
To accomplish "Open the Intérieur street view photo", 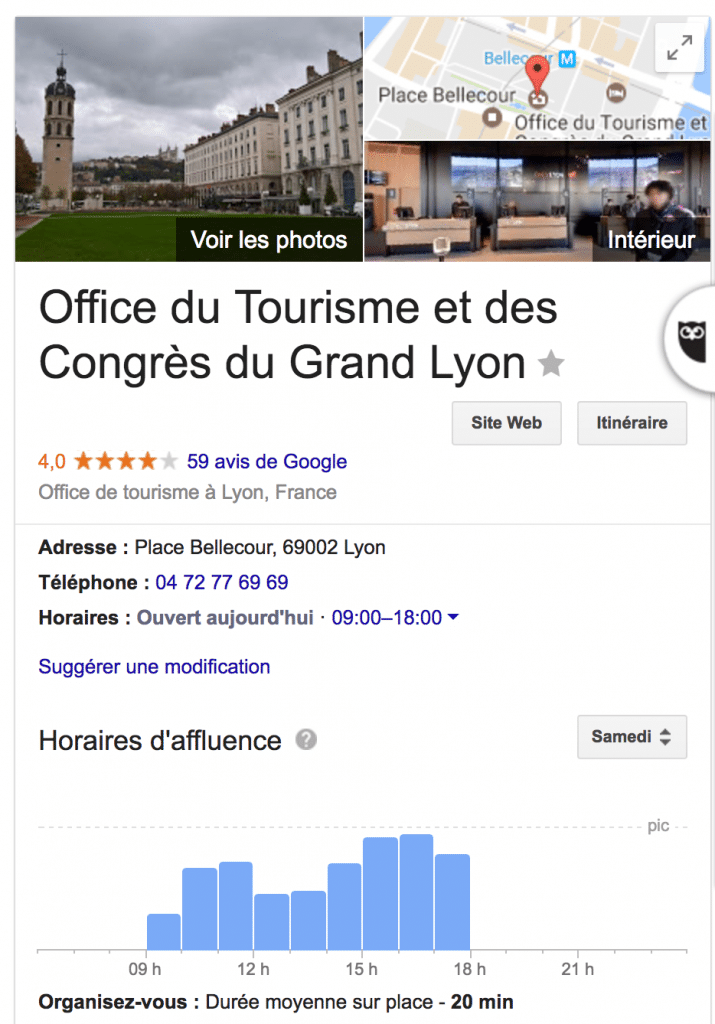I will (x=538, y=203).
